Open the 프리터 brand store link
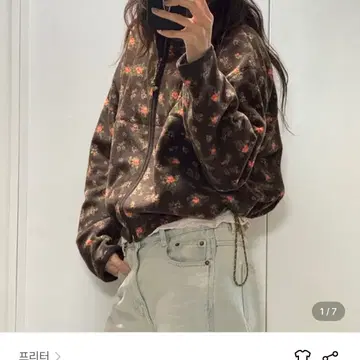The height and width of the screenshot is (360, 360). [39, 355]
